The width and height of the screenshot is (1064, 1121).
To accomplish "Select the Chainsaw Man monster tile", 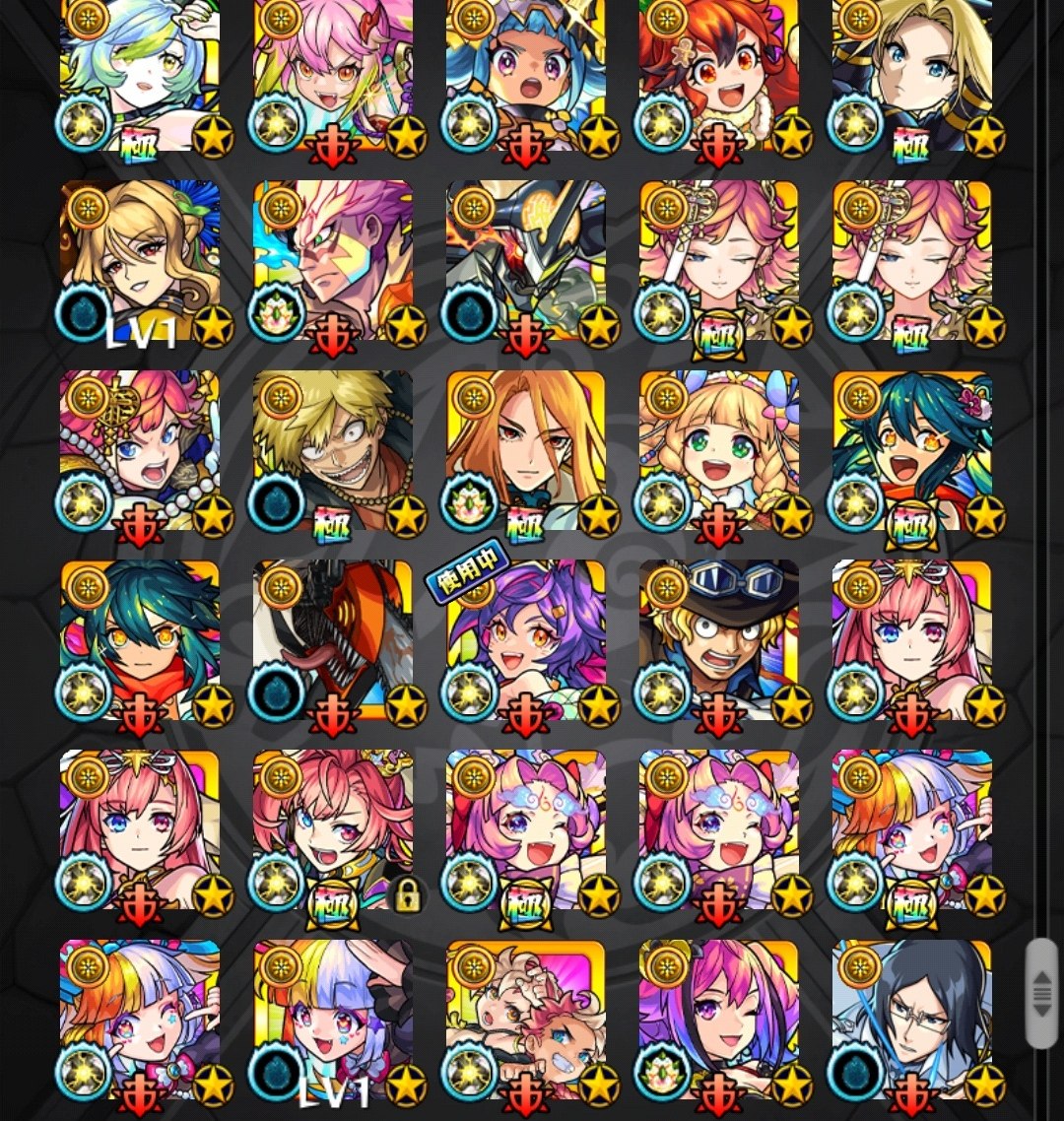I will click(333, 640).
